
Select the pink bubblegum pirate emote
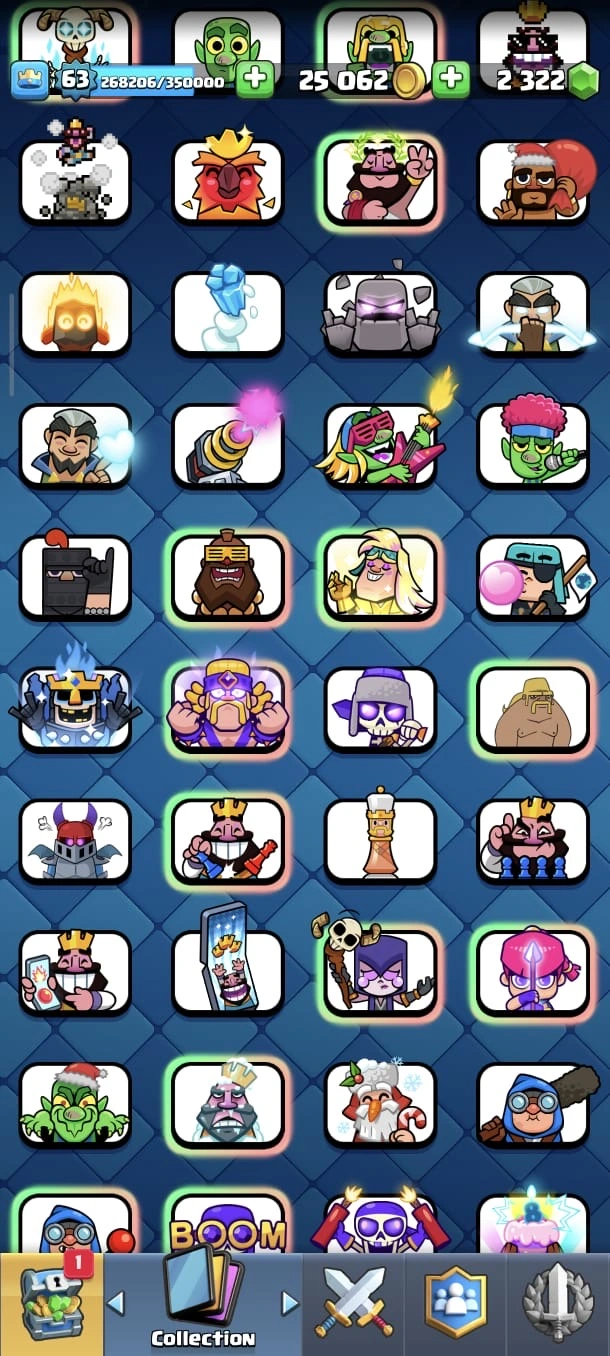click(x=533, y=577)
